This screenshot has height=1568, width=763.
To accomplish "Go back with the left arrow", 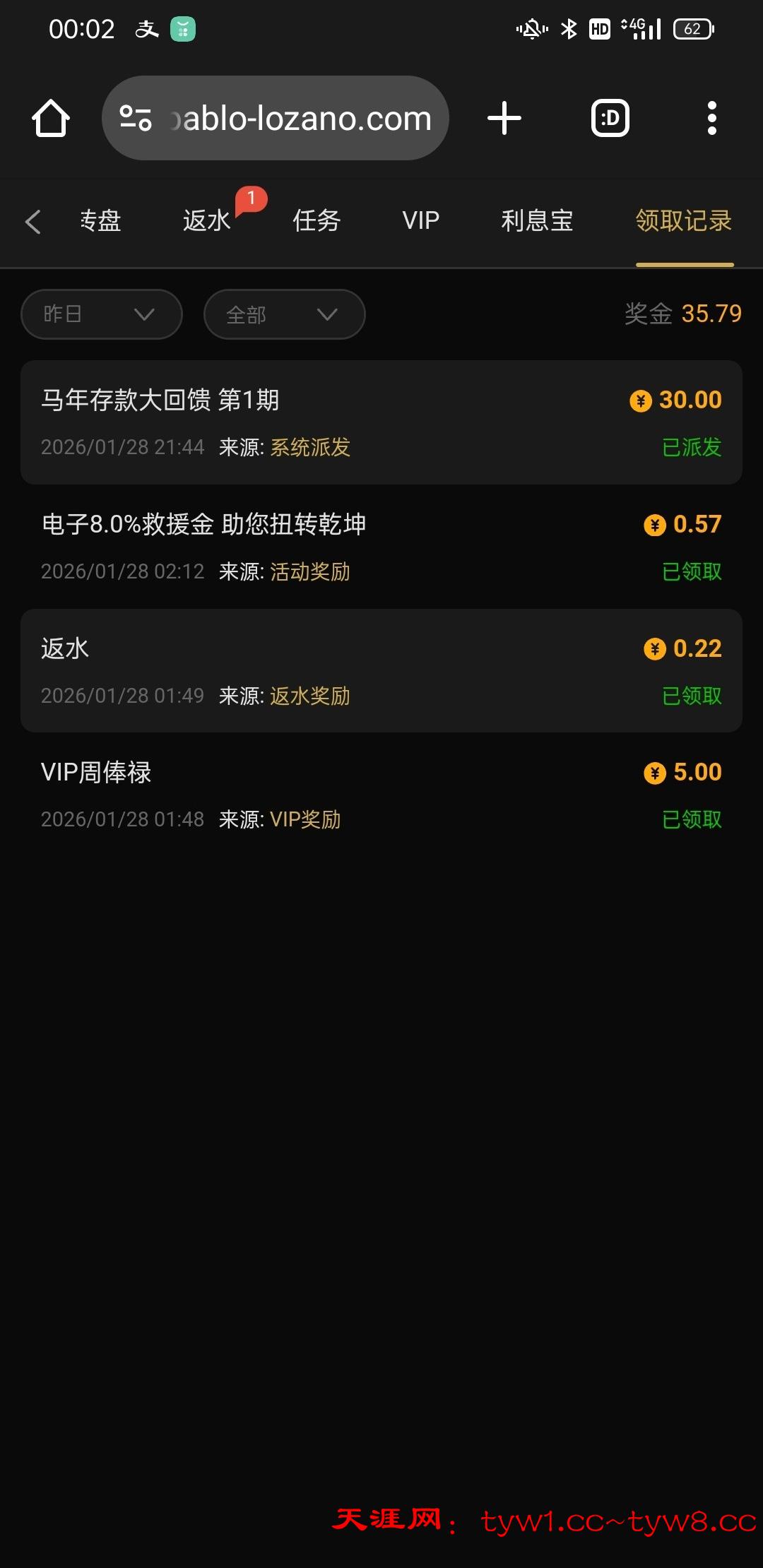I will tap(32, 221).
